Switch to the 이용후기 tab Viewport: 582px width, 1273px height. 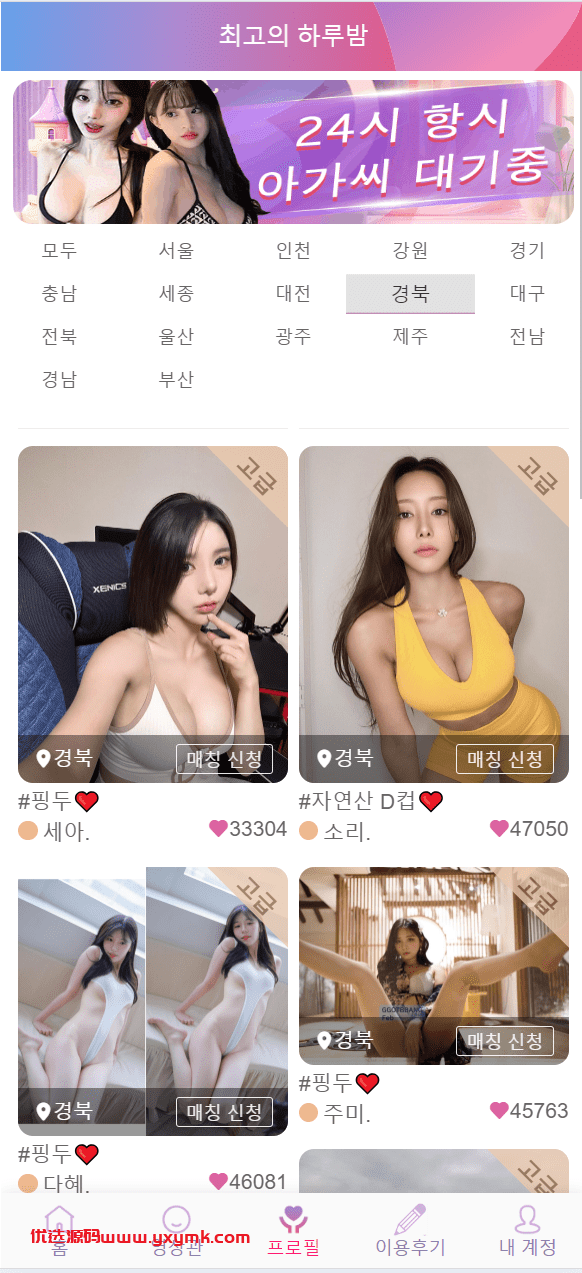[410, 1231]
